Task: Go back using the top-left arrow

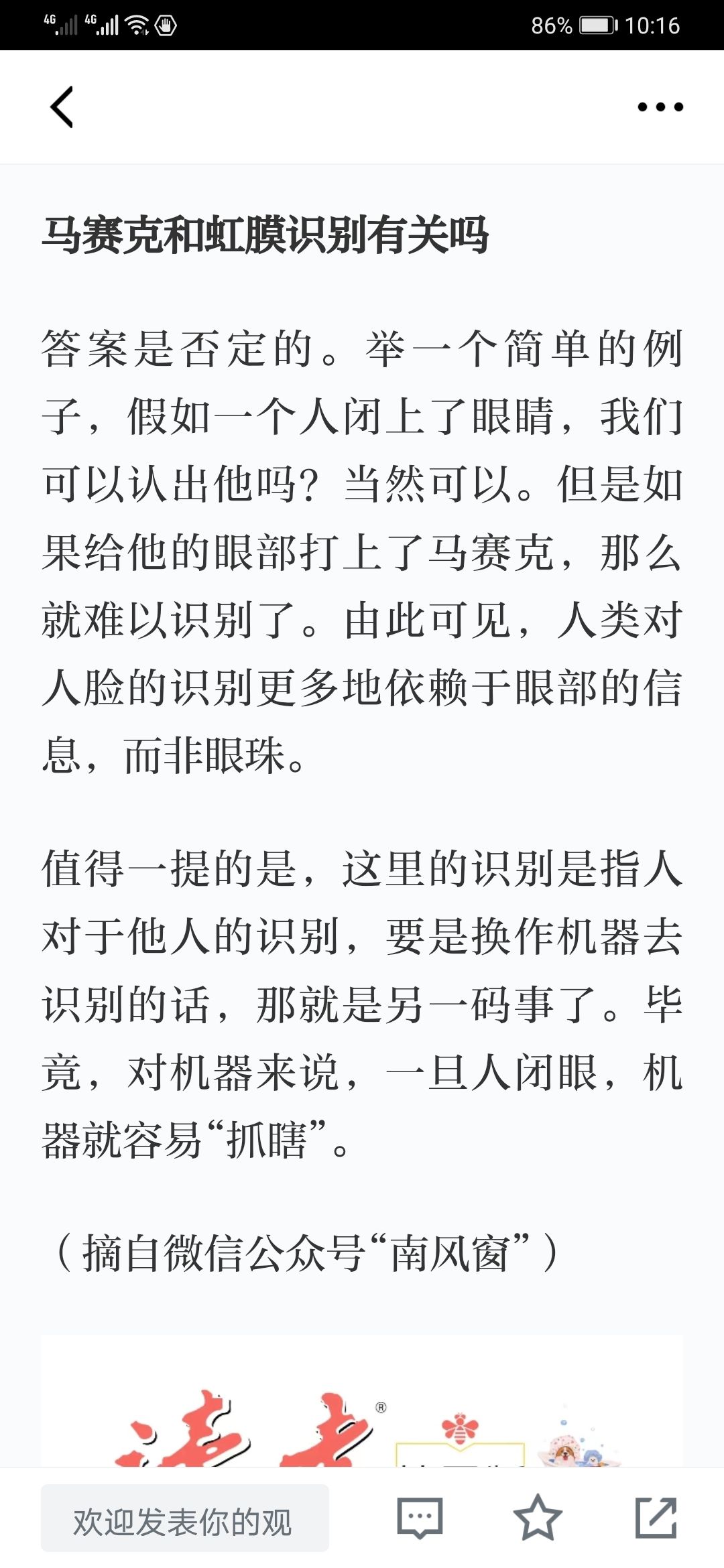Action: (62, 107)
